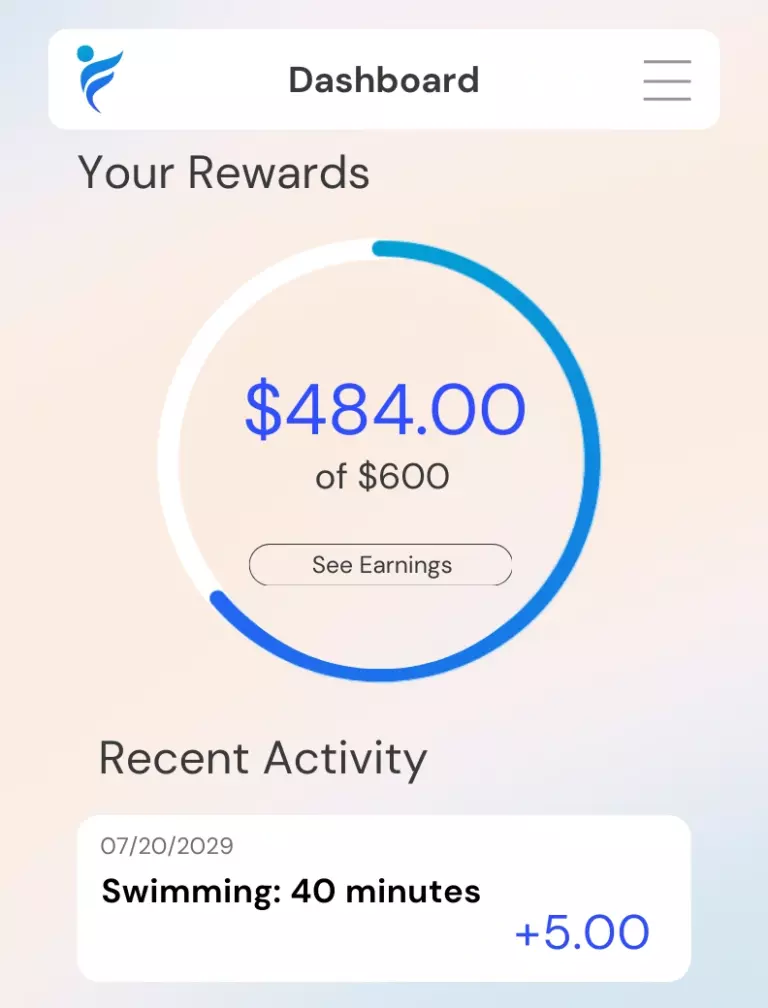Screen dimensions: 768x1008
Task: Open the See Earnings page
Action: [380, 564]
